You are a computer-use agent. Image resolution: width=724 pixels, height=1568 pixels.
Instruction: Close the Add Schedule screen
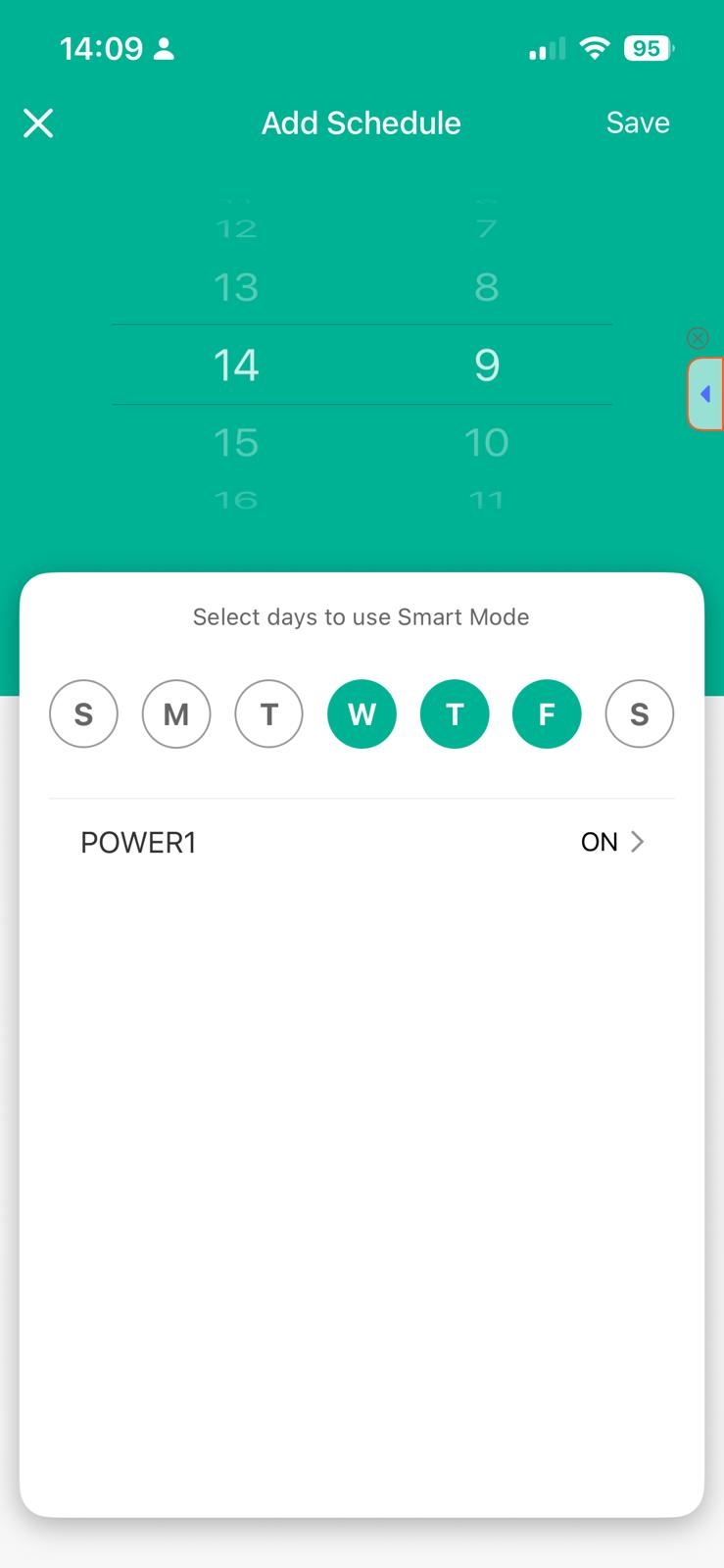click(x=38, y=123)
